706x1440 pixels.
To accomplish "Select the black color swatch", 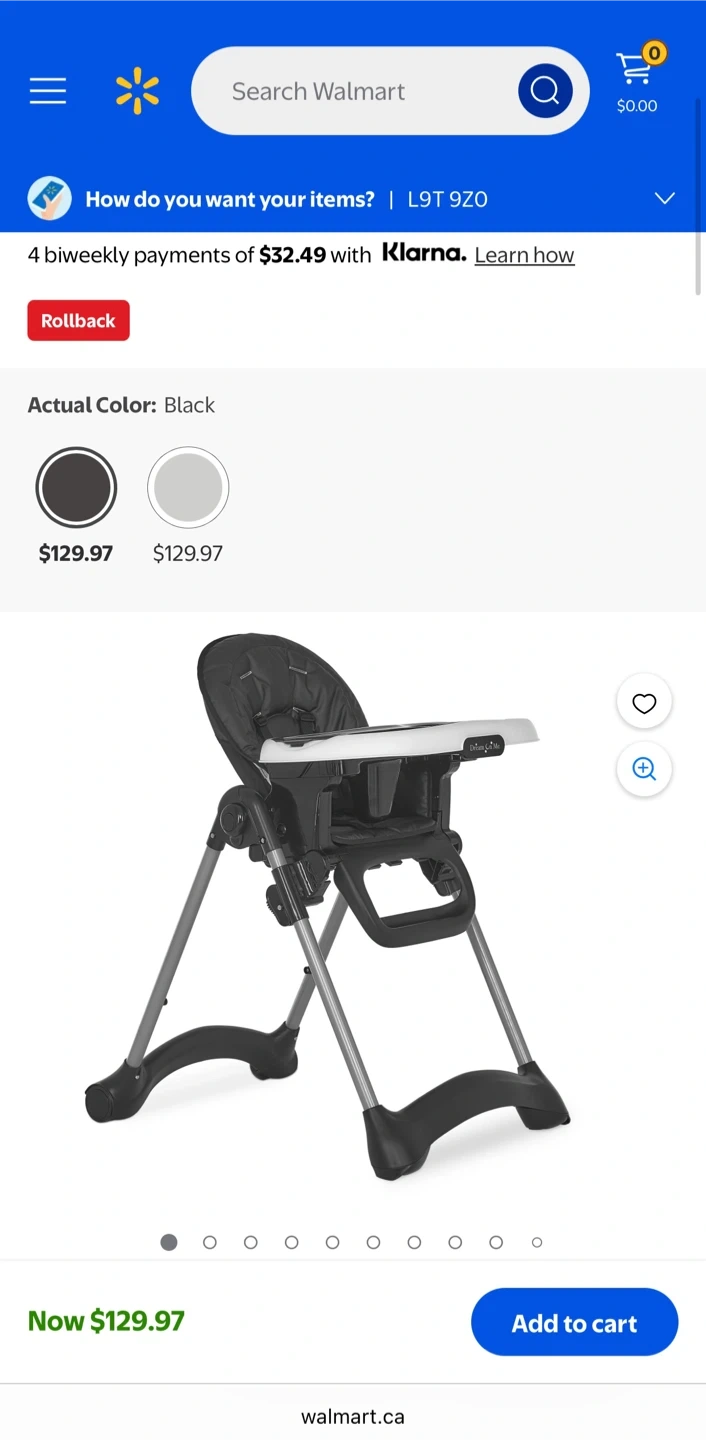I will click(x=76, y=488).
